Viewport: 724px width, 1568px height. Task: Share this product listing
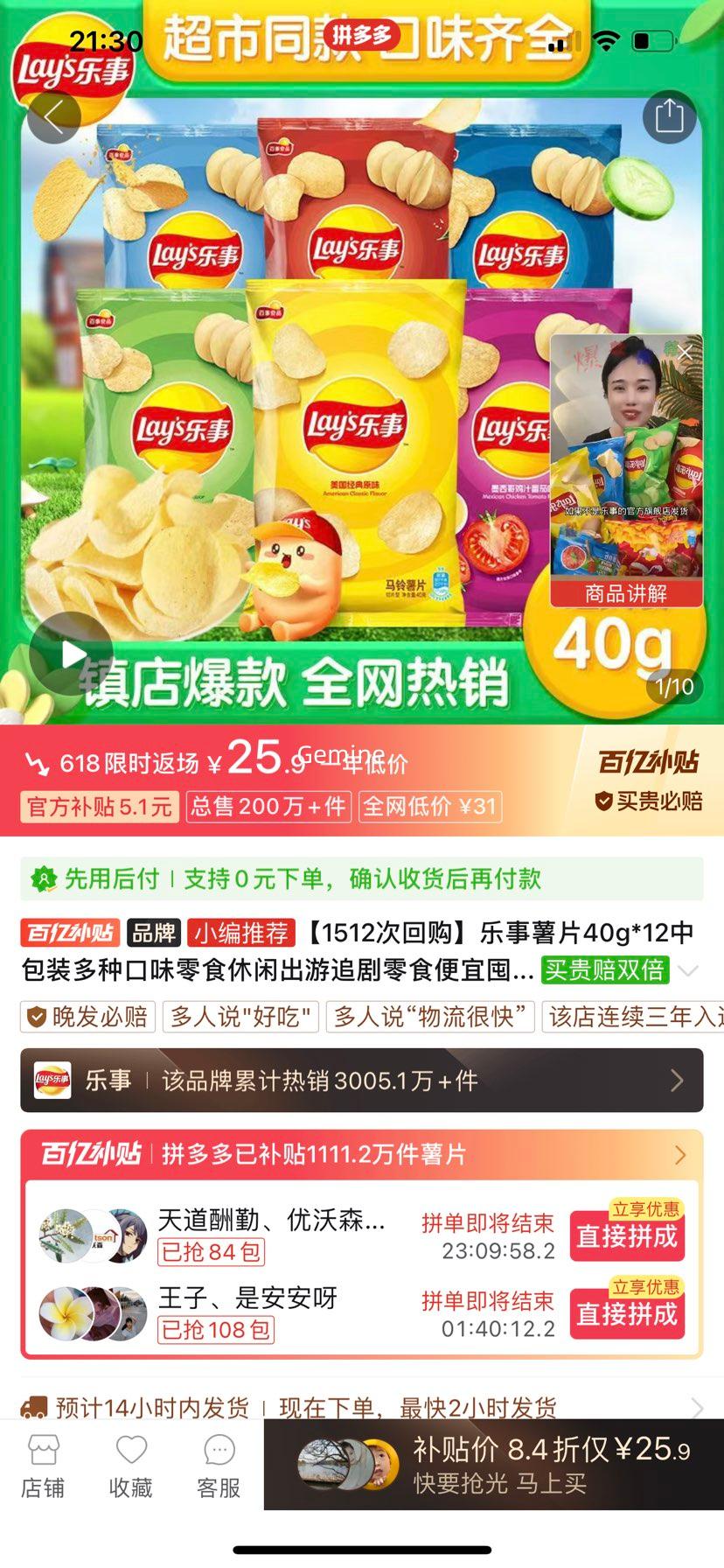(x=669, y=116)
